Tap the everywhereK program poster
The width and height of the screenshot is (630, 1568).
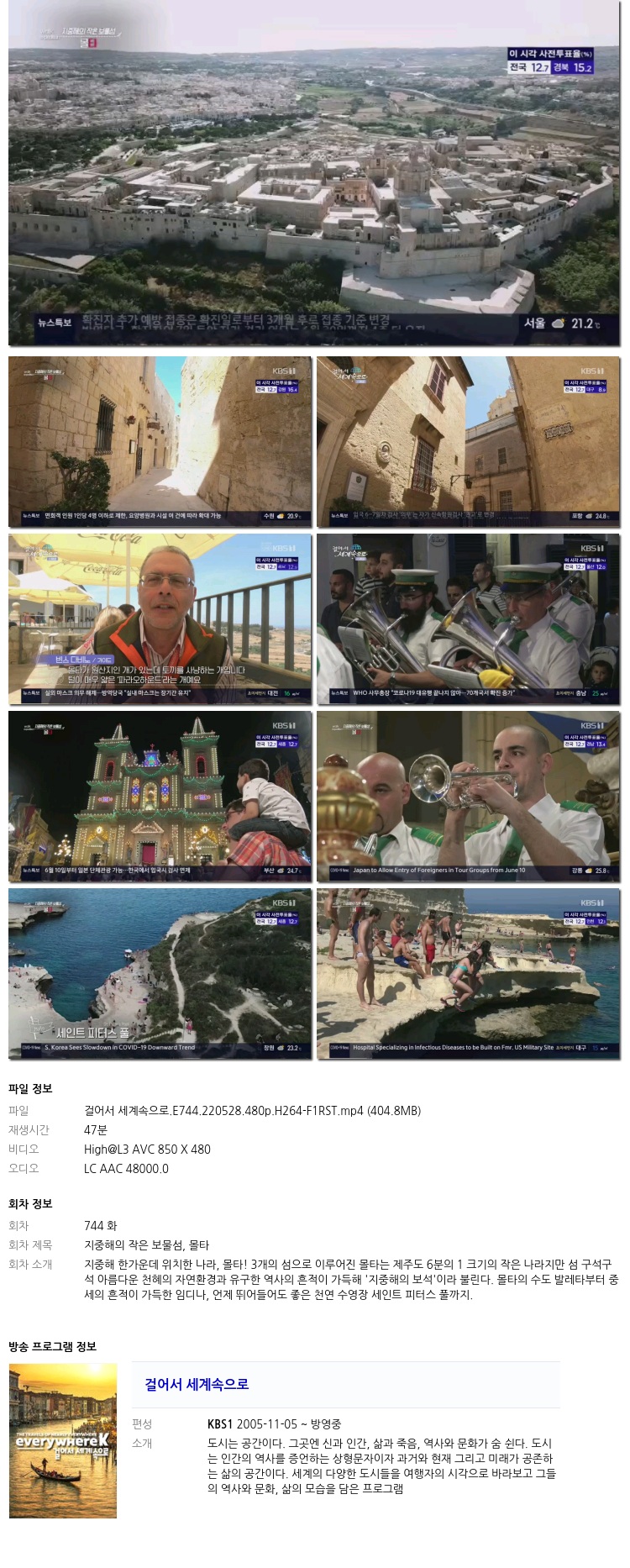(63, 1440)
